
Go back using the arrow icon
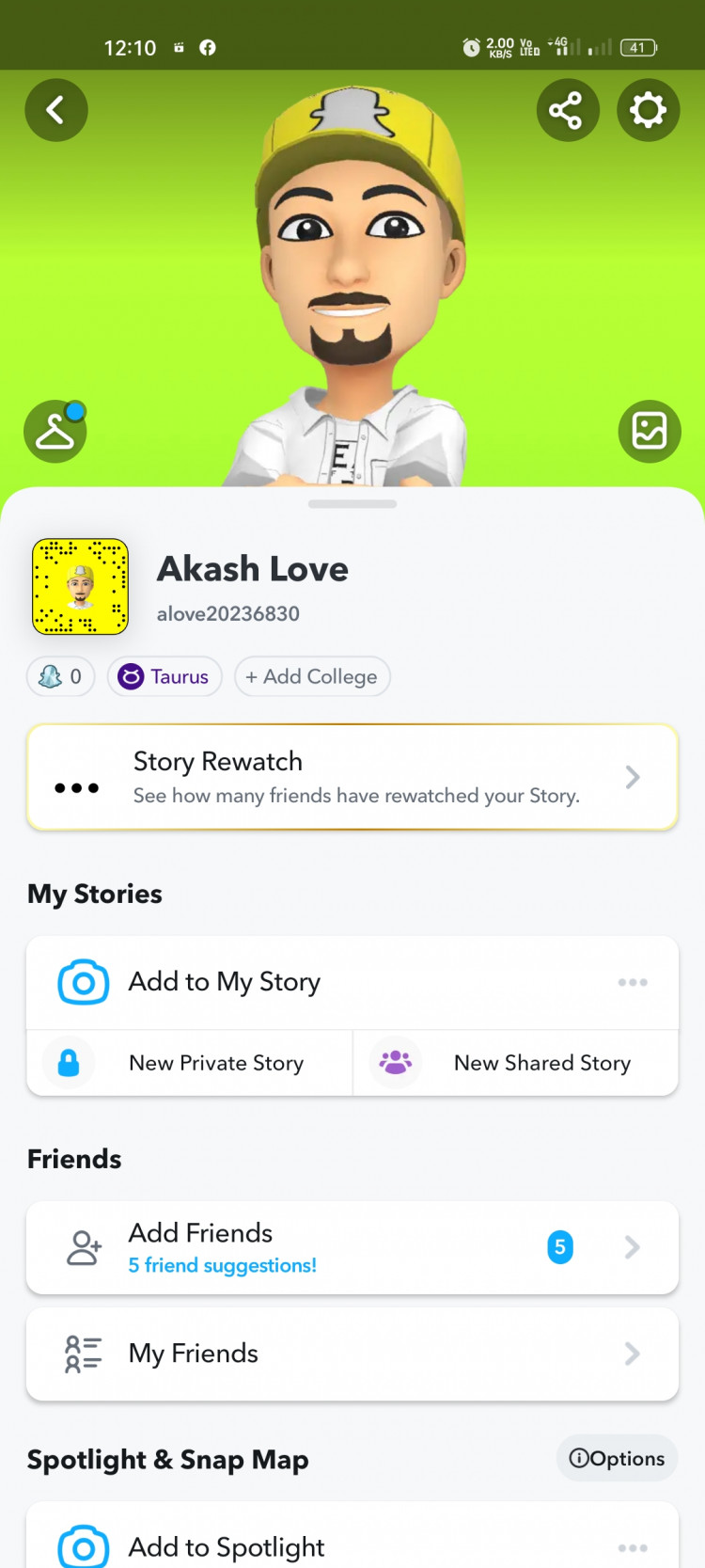point(56,110)
